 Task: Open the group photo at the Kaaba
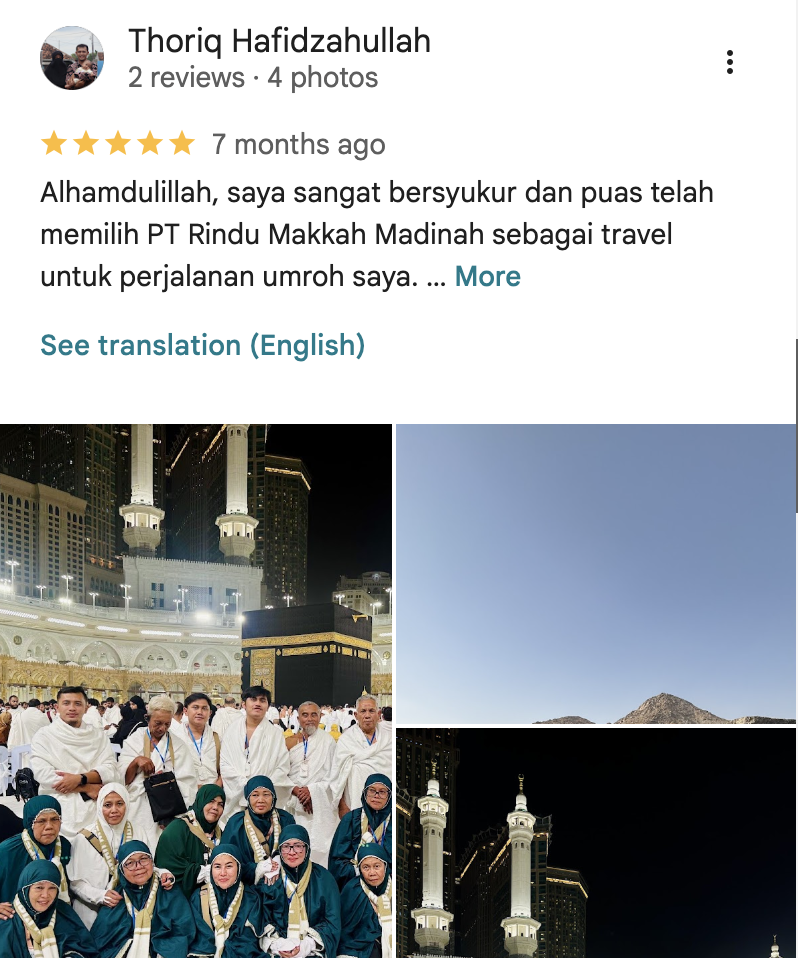pos(196,690)
